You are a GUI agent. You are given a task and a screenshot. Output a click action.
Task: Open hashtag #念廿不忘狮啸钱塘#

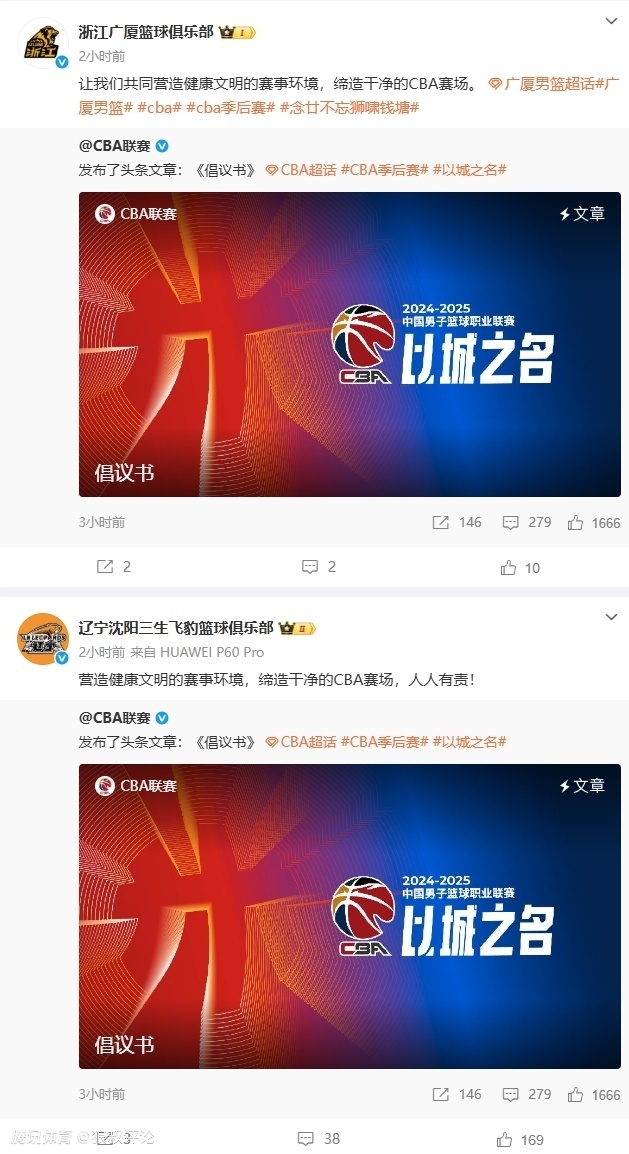tap(349, 107)
